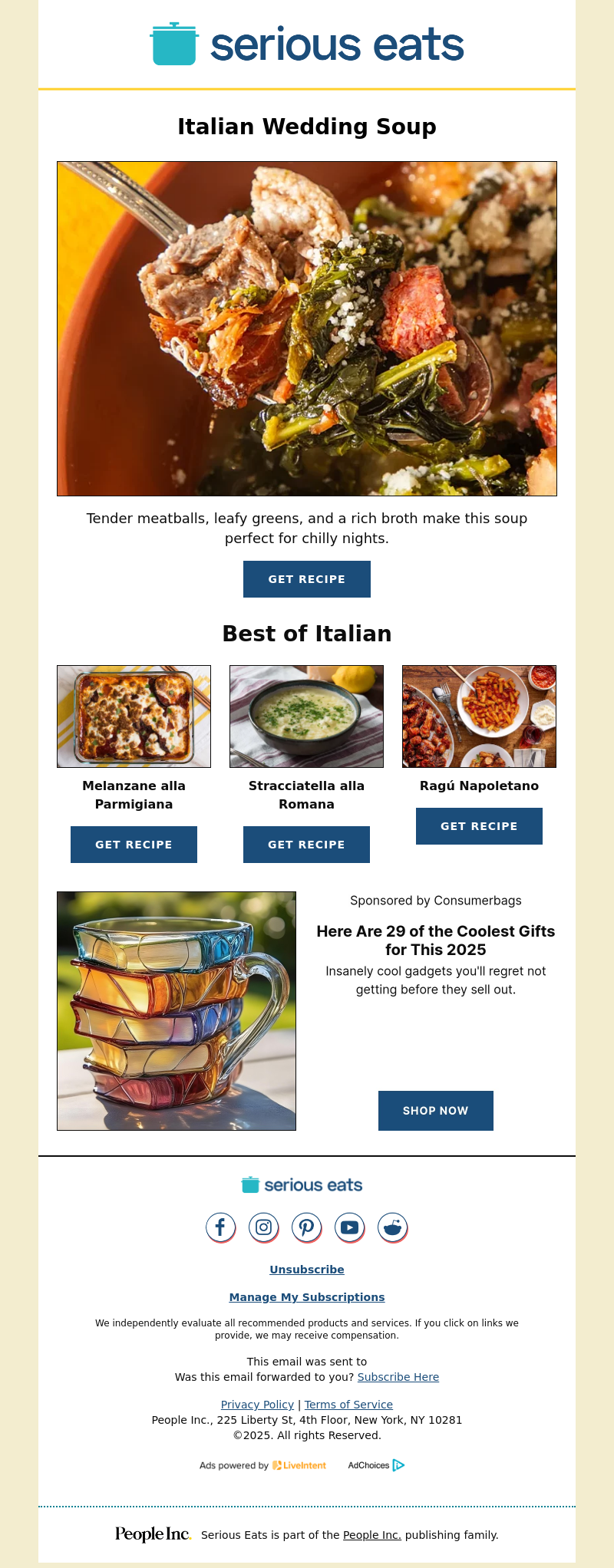Open the Ragú Napoletano picture
The image size is (614, 1568).
[x=479, y=716]
